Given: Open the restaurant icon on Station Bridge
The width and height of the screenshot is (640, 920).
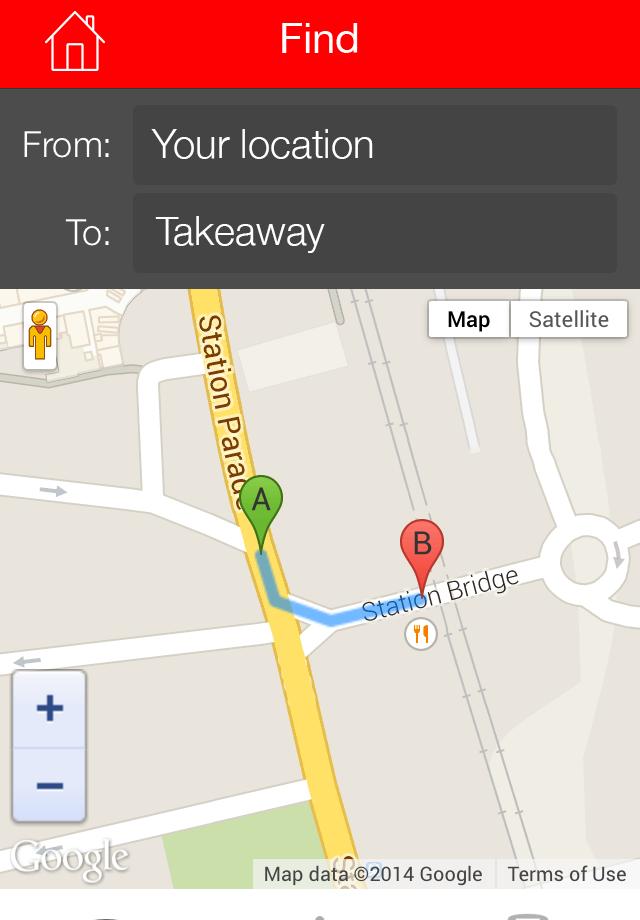Looking at the screenshot, I should 421,633.
